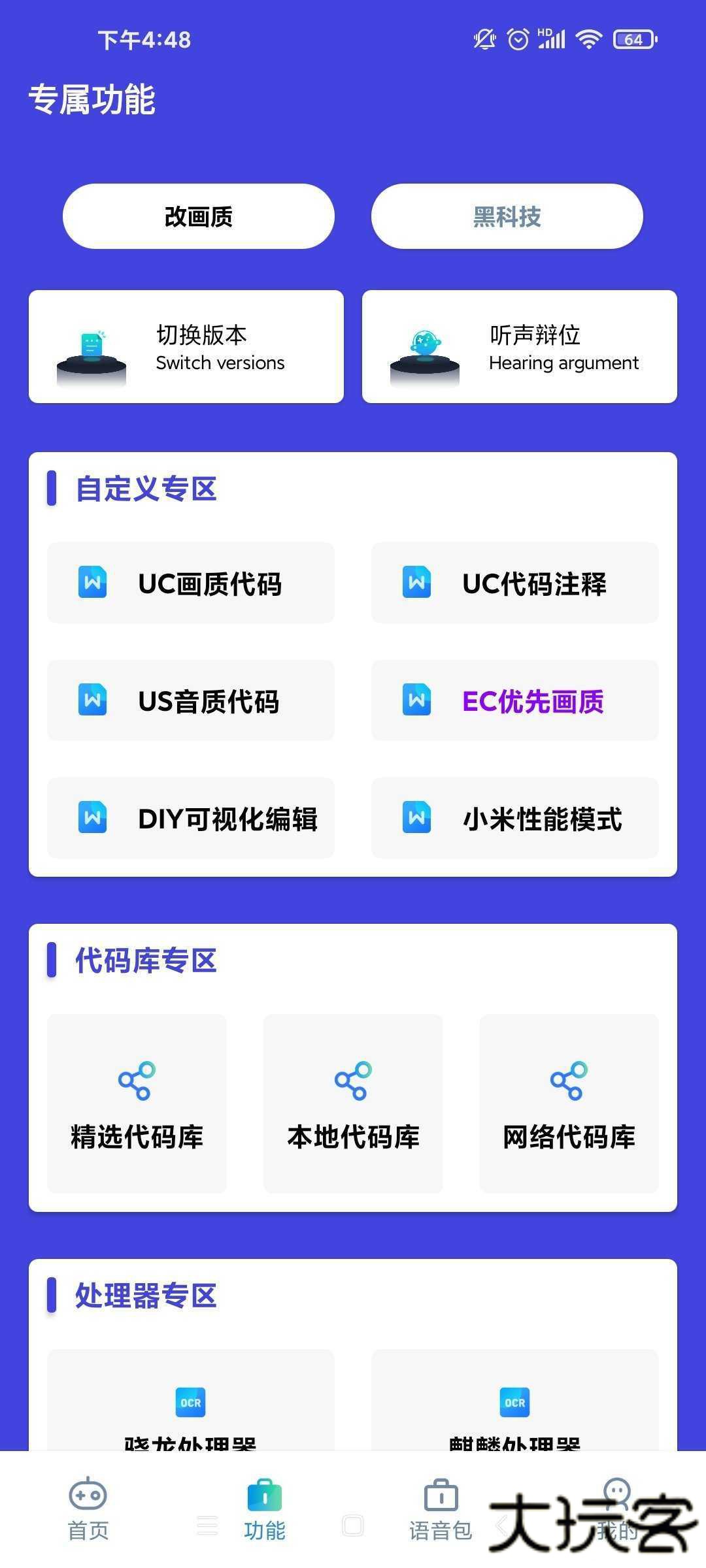Select the 改画质 tab
The width and height of the screenshot is (706, 1568).
pos(198,216)
